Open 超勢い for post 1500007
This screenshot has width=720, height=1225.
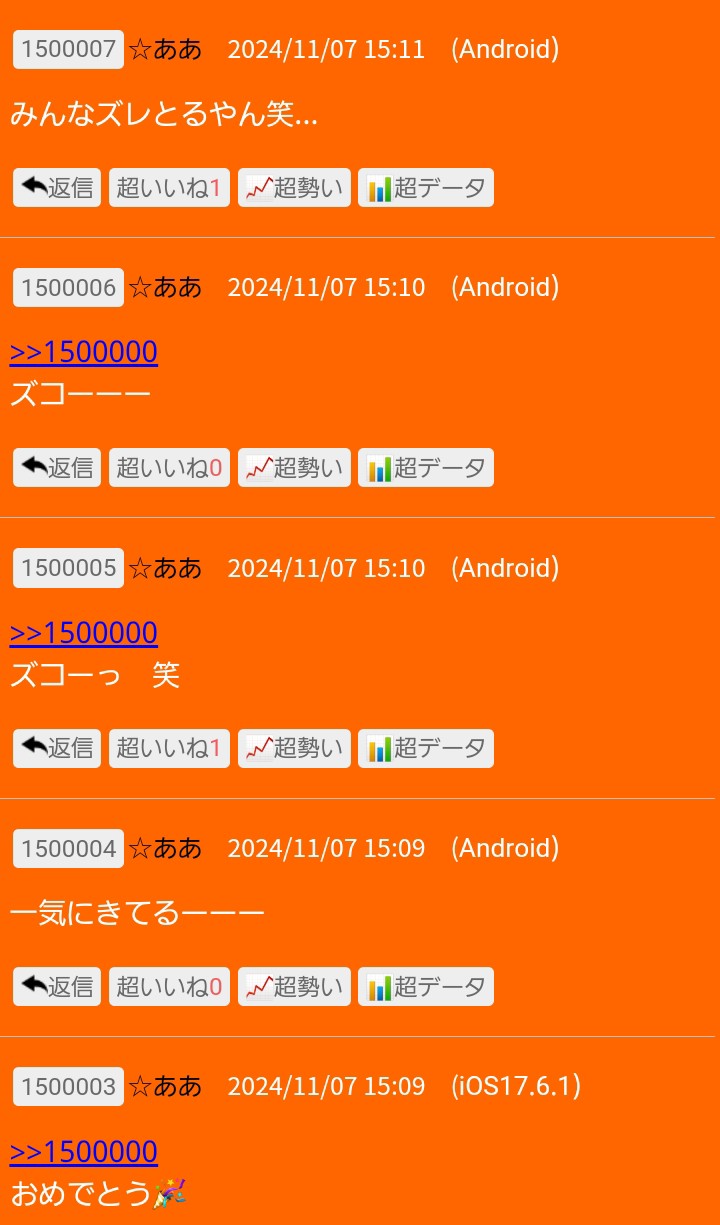(x=294, y=187)
